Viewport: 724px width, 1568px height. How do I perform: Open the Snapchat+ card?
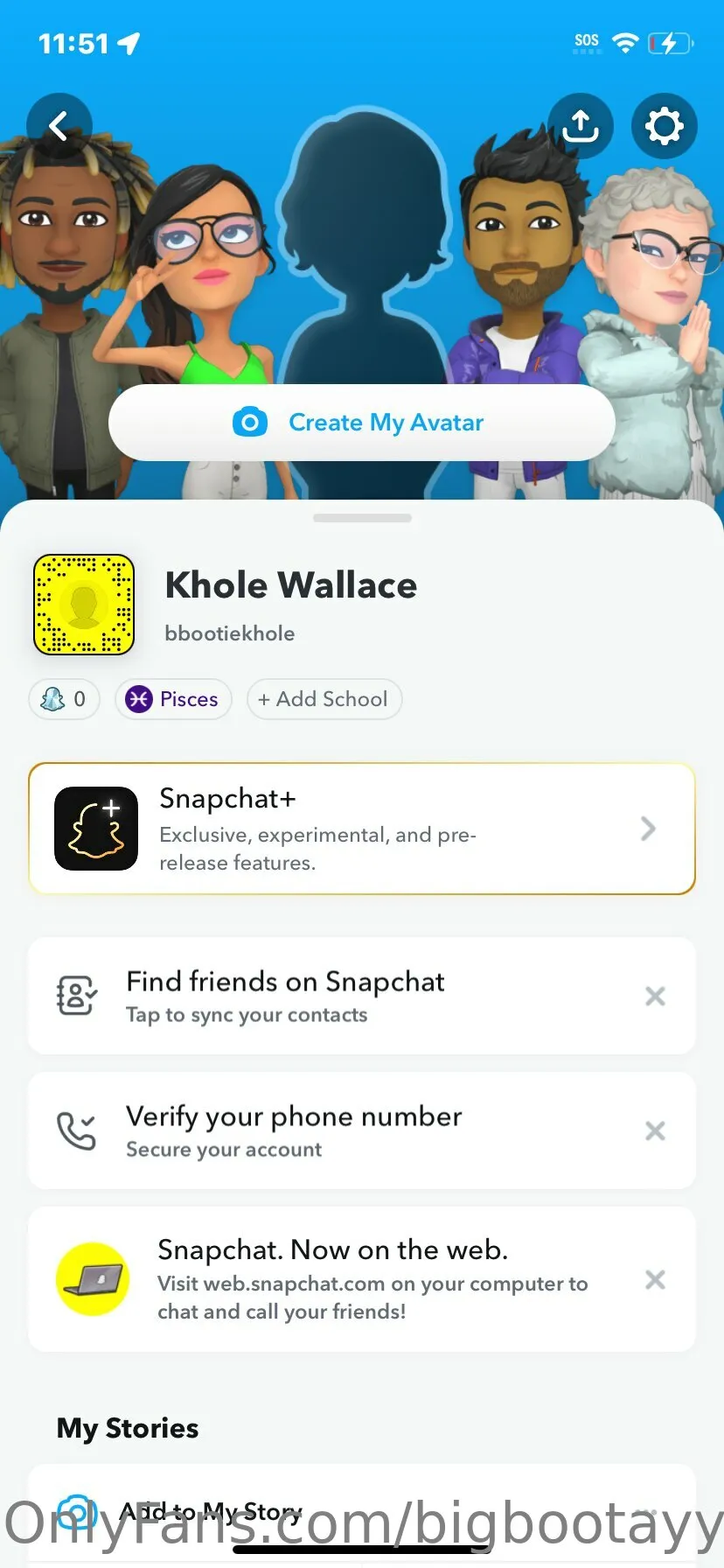361,829
